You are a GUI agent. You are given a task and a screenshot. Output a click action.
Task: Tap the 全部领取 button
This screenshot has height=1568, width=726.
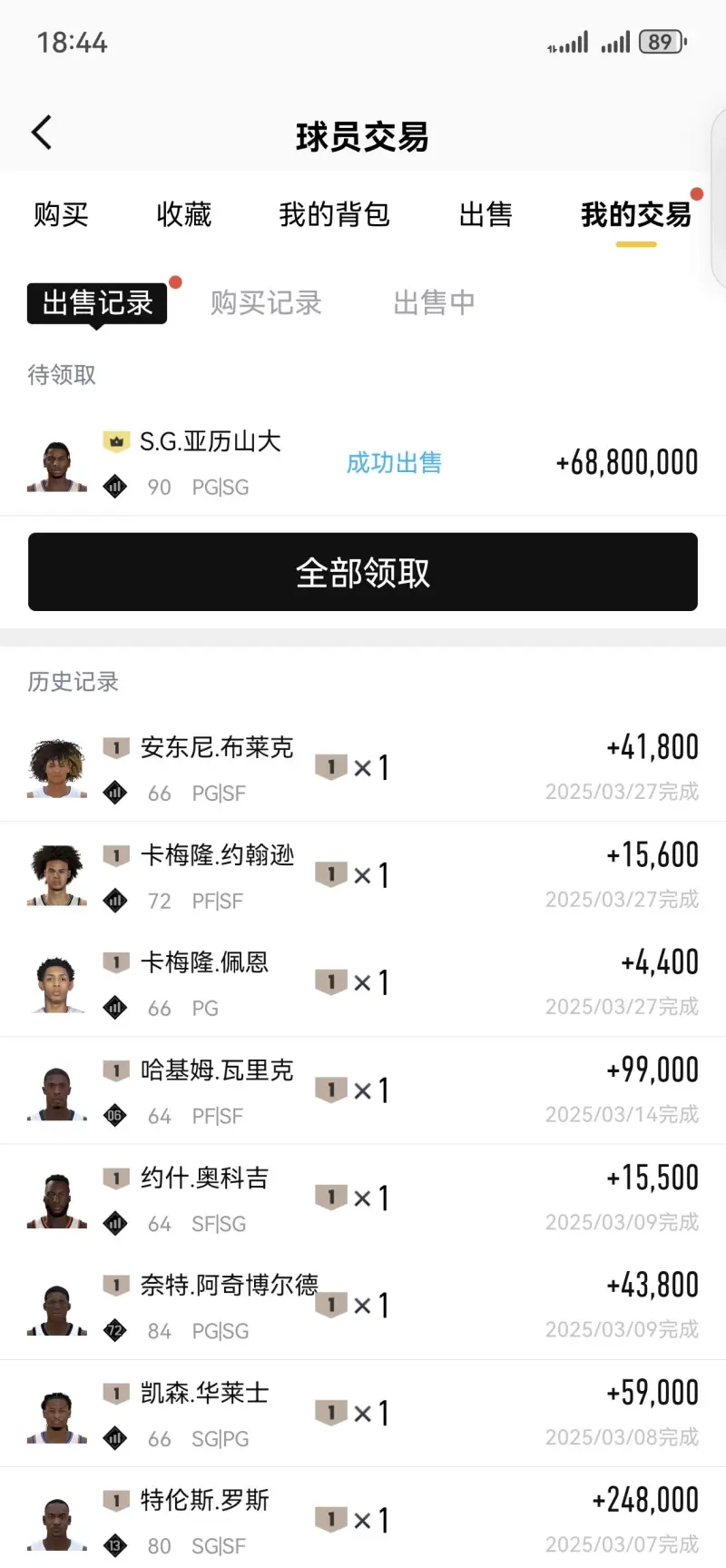tap(363, 572)
